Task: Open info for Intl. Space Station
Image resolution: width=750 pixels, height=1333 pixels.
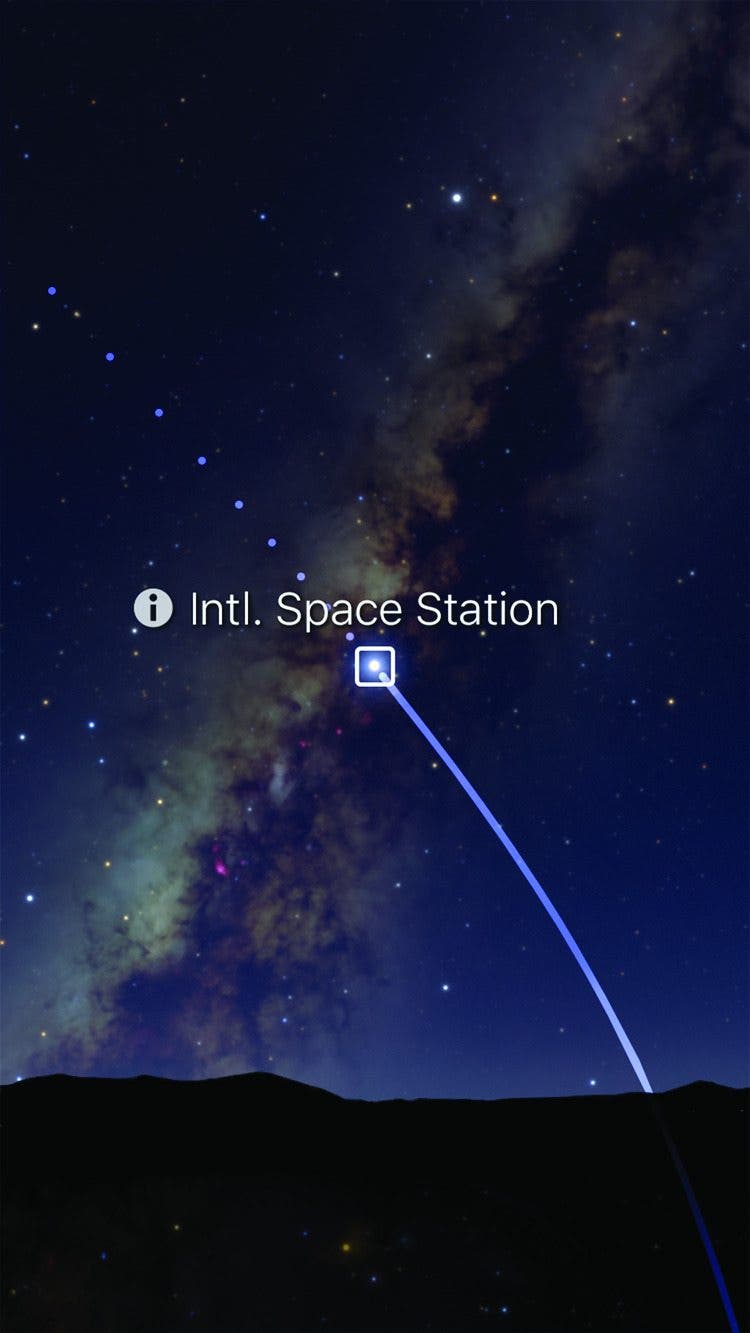Action: tap(153, 608)
